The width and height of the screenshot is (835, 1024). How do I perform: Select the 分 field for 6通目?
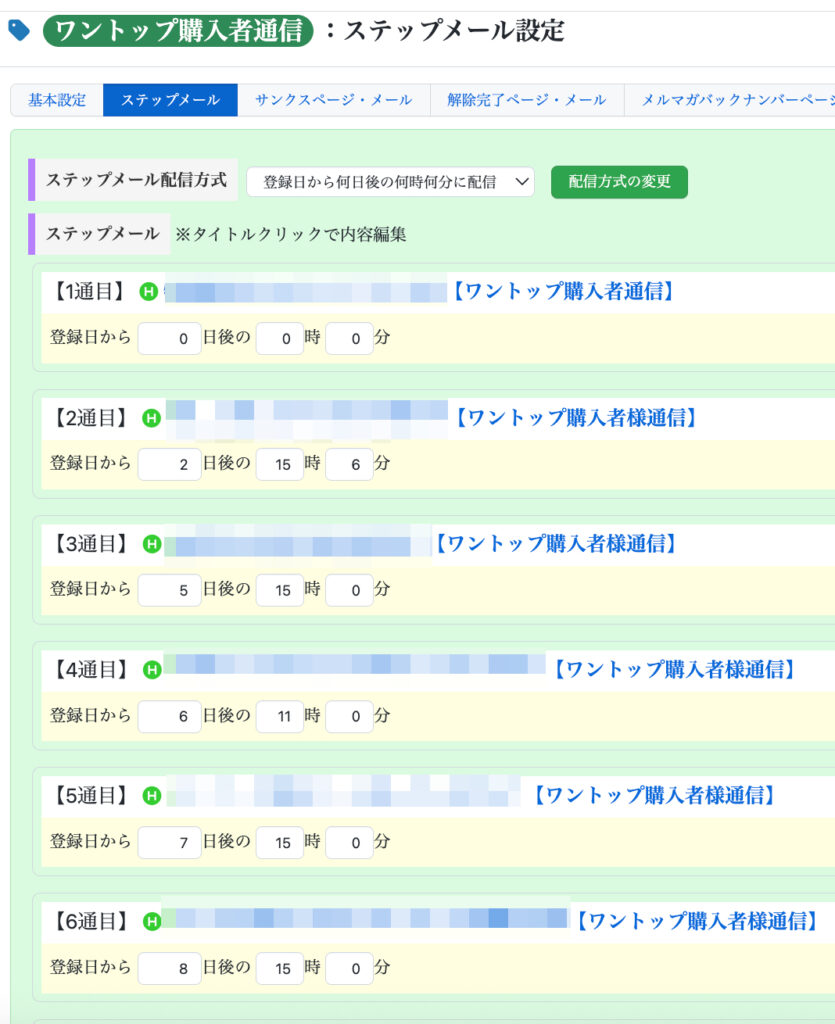(x=349, y=969)
